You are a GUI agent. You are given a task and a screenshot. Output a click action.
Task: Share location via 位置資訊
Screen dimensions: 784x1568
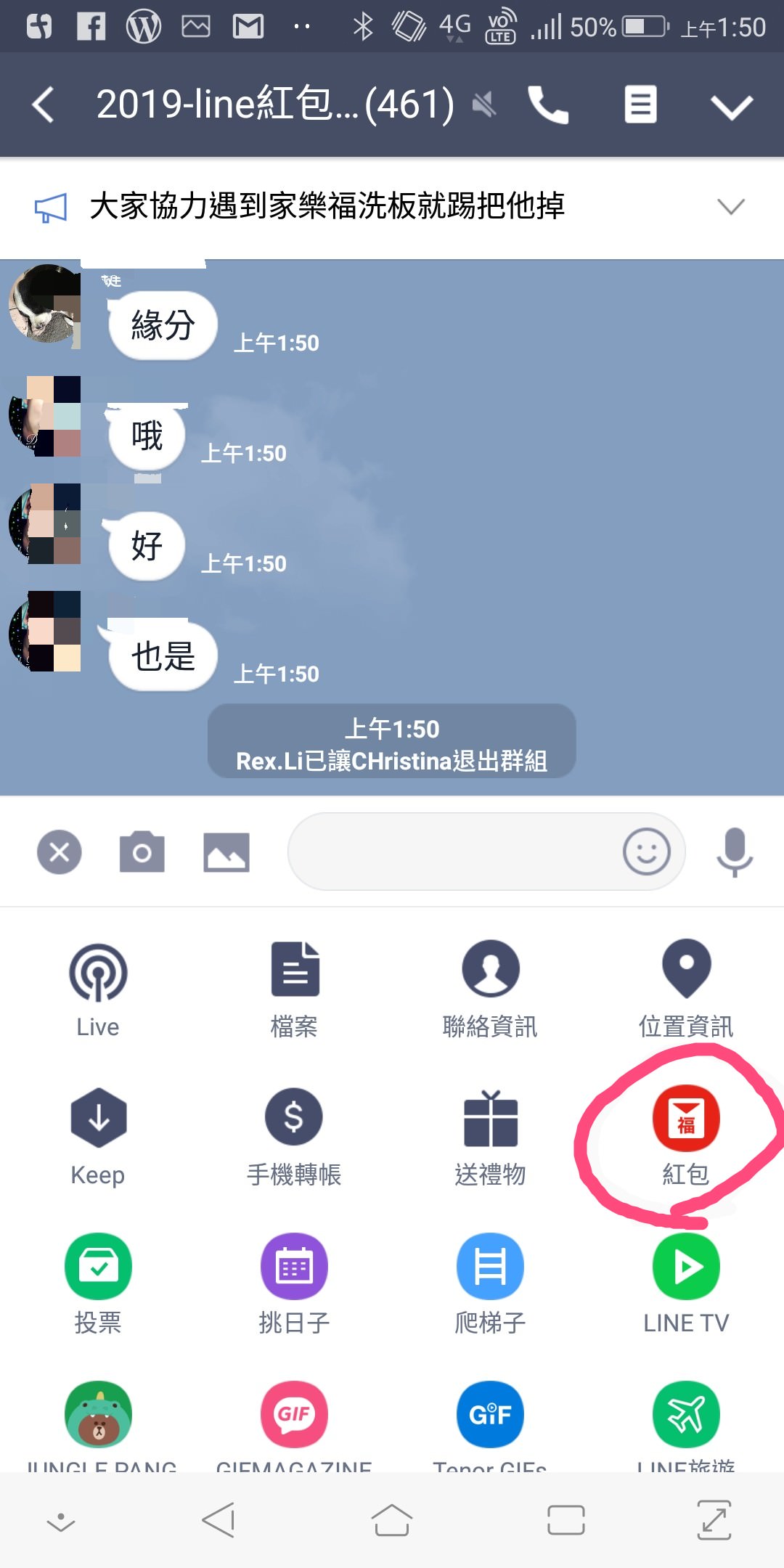tap(686, 987)
